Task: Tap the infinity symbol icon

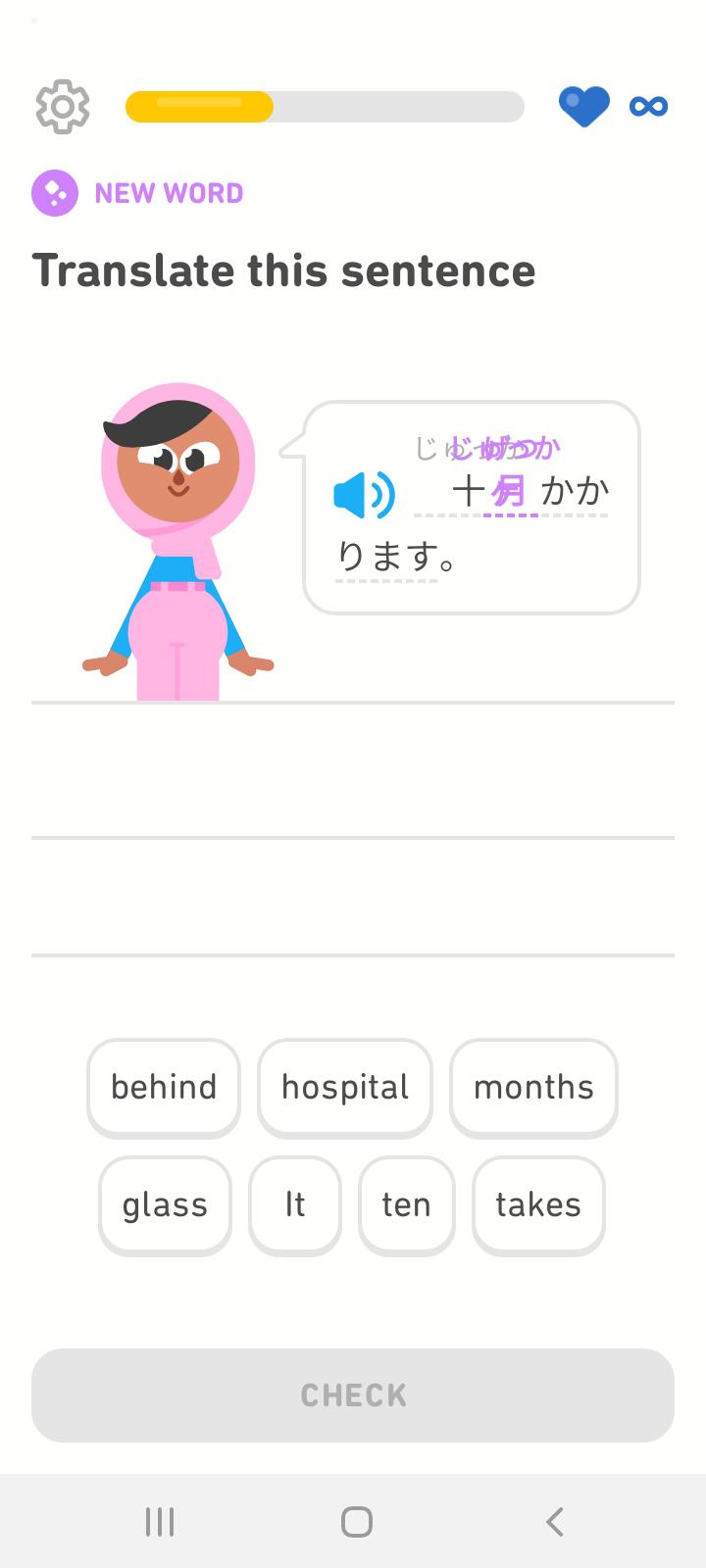Action: pyautogui.click(x=648, y=106)
